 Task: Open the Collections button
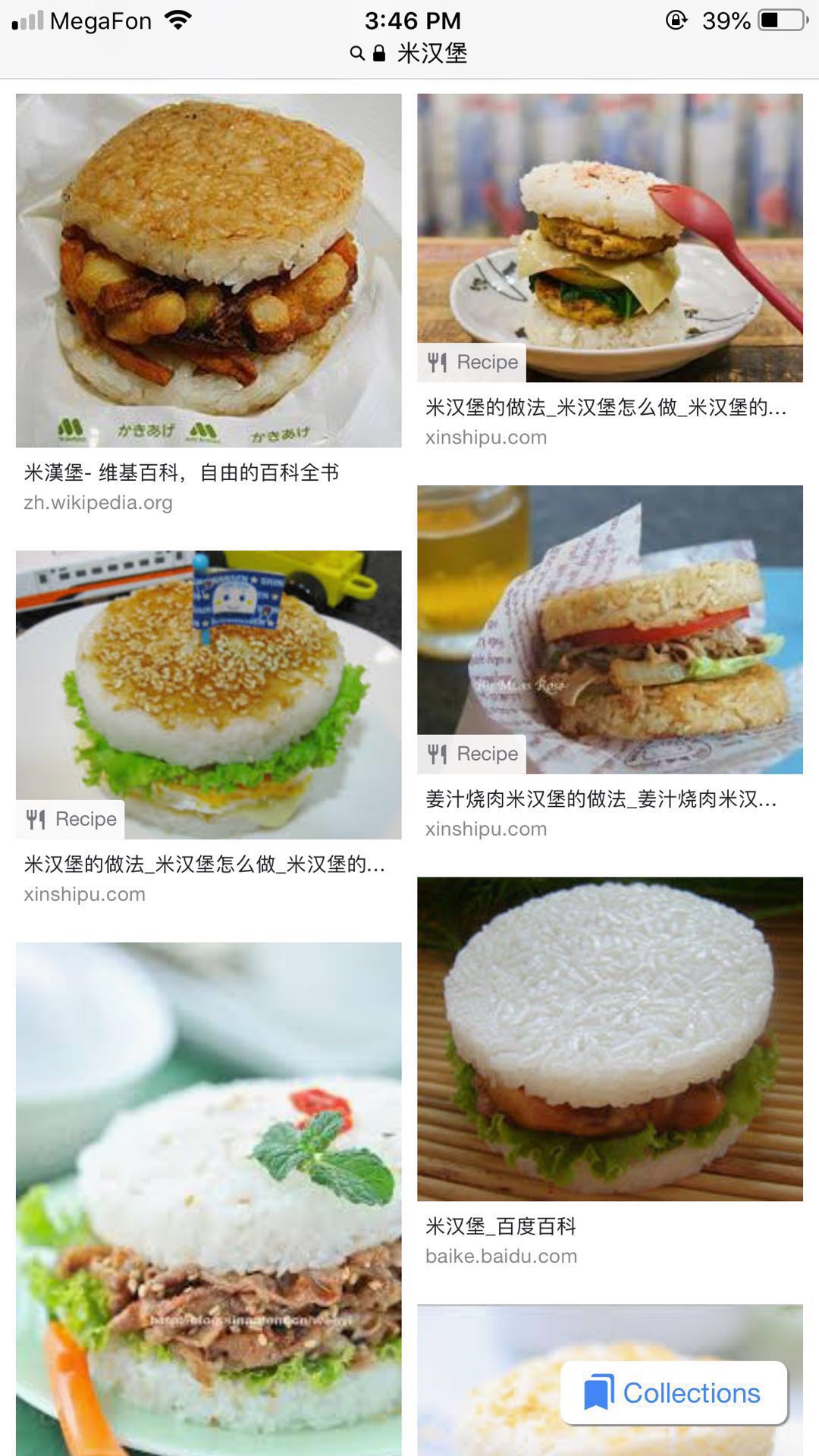(673, 1393)
